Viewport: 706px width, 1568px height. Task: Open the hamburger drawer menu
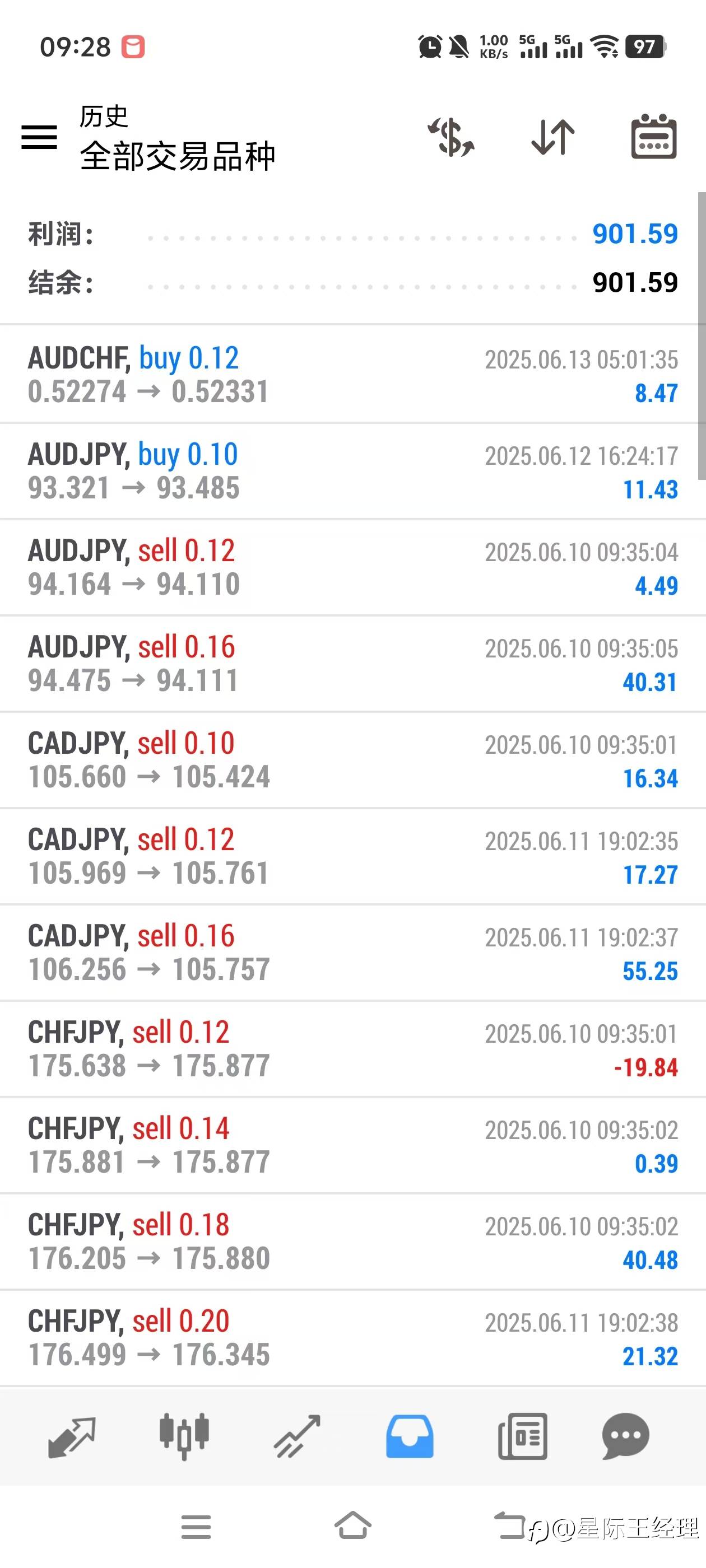point(39,137)
